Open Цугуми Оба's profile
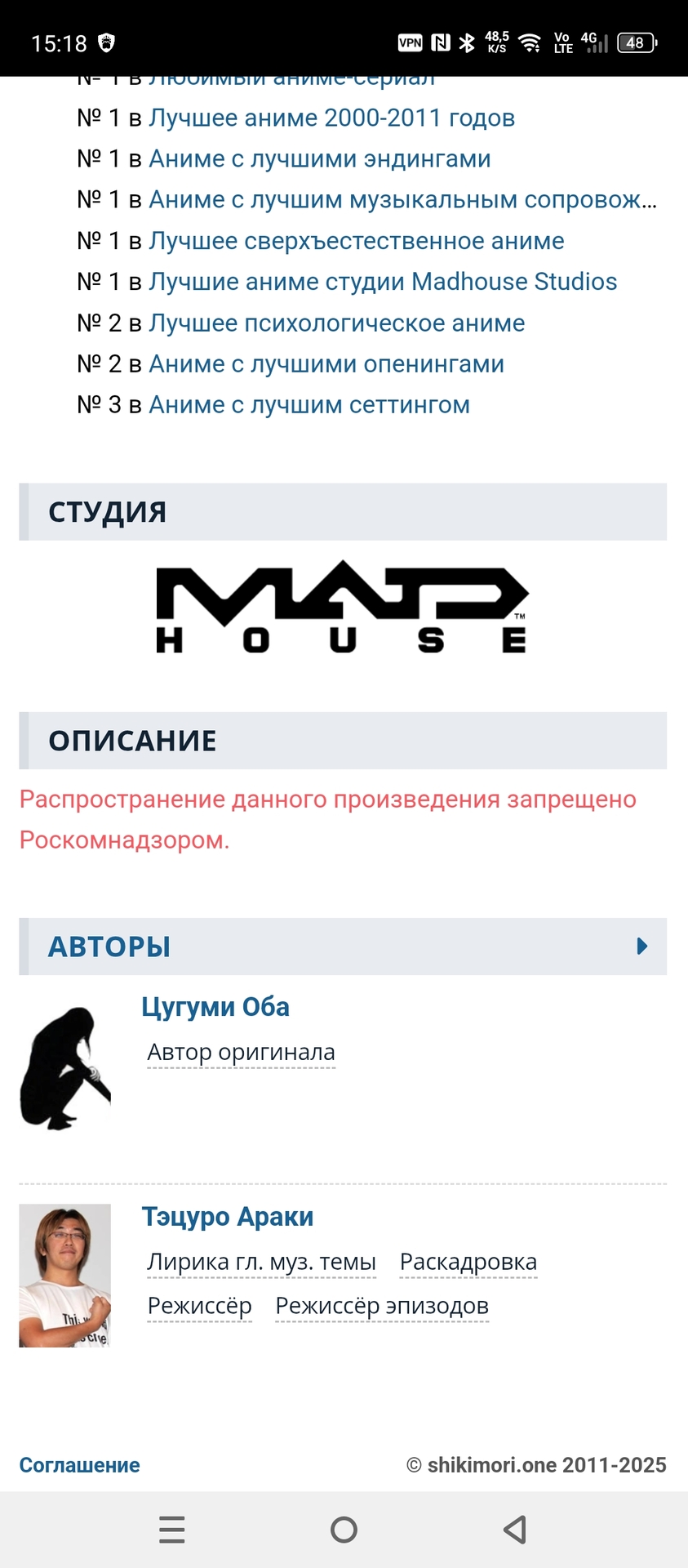Screen dimensions: 688x1568 pyautogui.click(x=215, y=1007)
